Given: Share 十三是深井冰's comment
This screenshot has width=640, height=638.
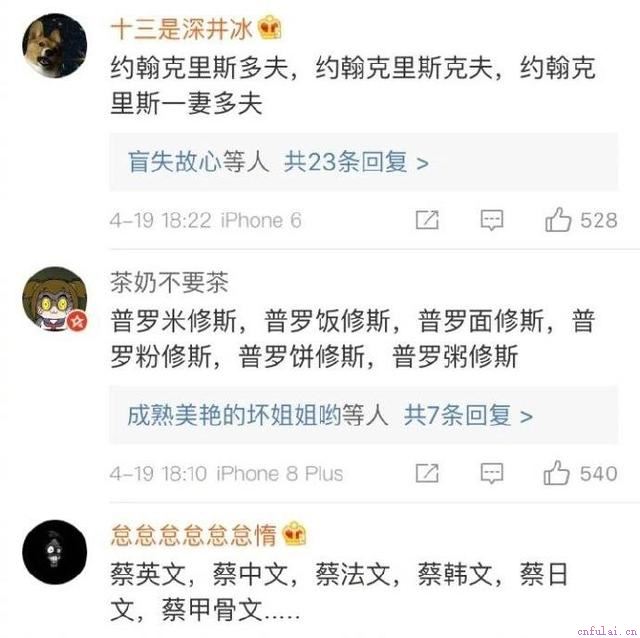Looking at the screenshot, I should coord(427,220).
